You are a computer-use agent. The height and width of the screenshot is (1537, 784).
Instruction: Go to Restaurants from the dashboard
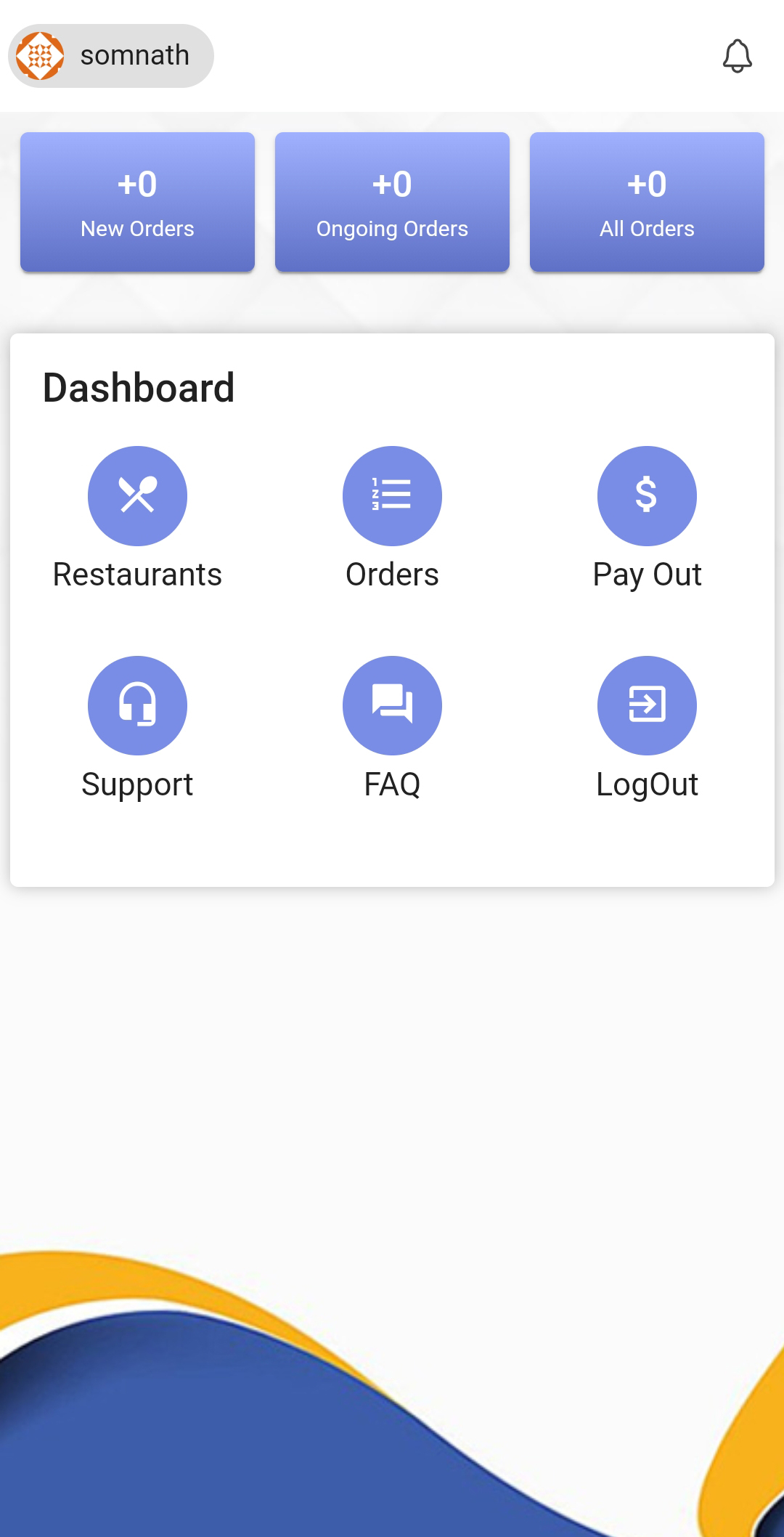click(137, 518)
